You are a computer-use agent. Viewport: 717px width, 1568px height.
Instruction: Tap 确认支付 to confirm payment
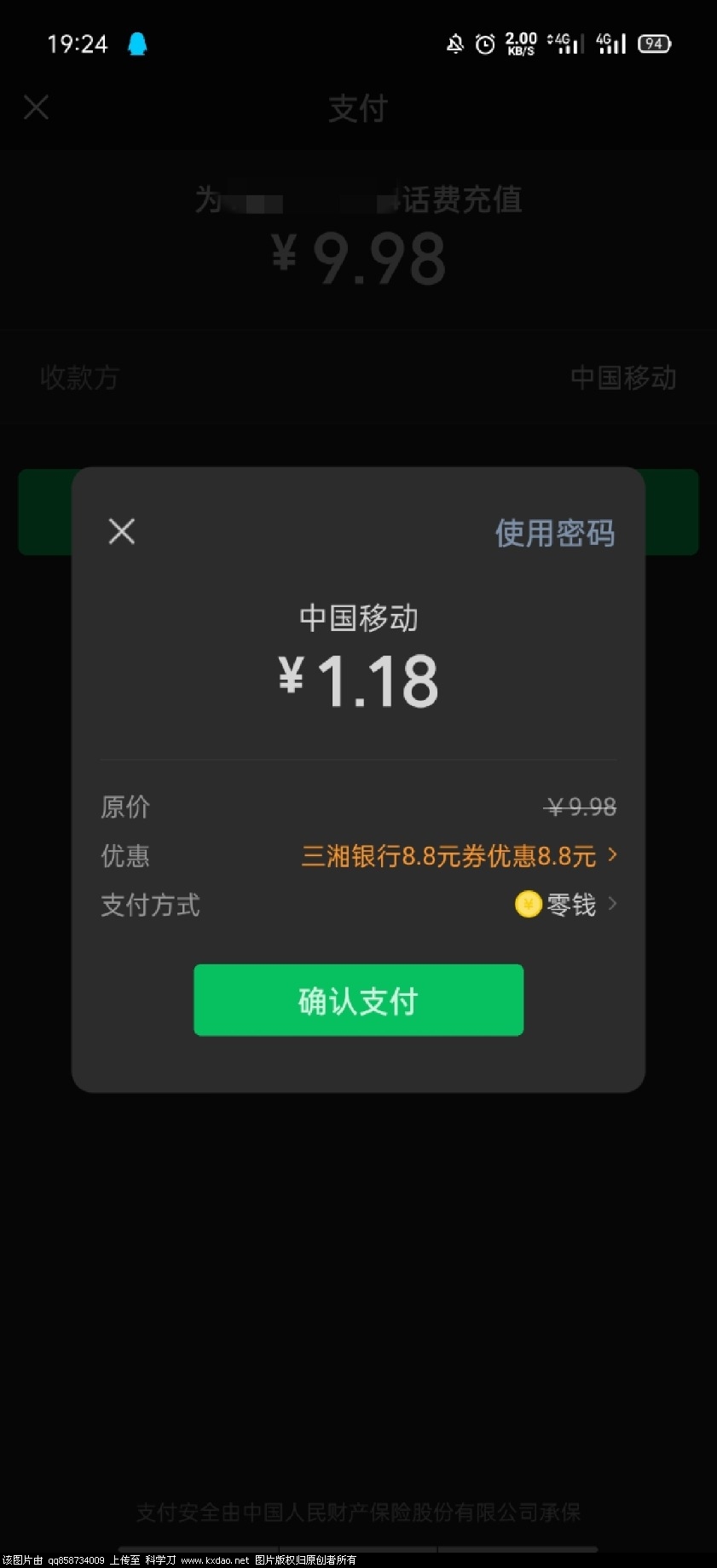[358, 1000]
